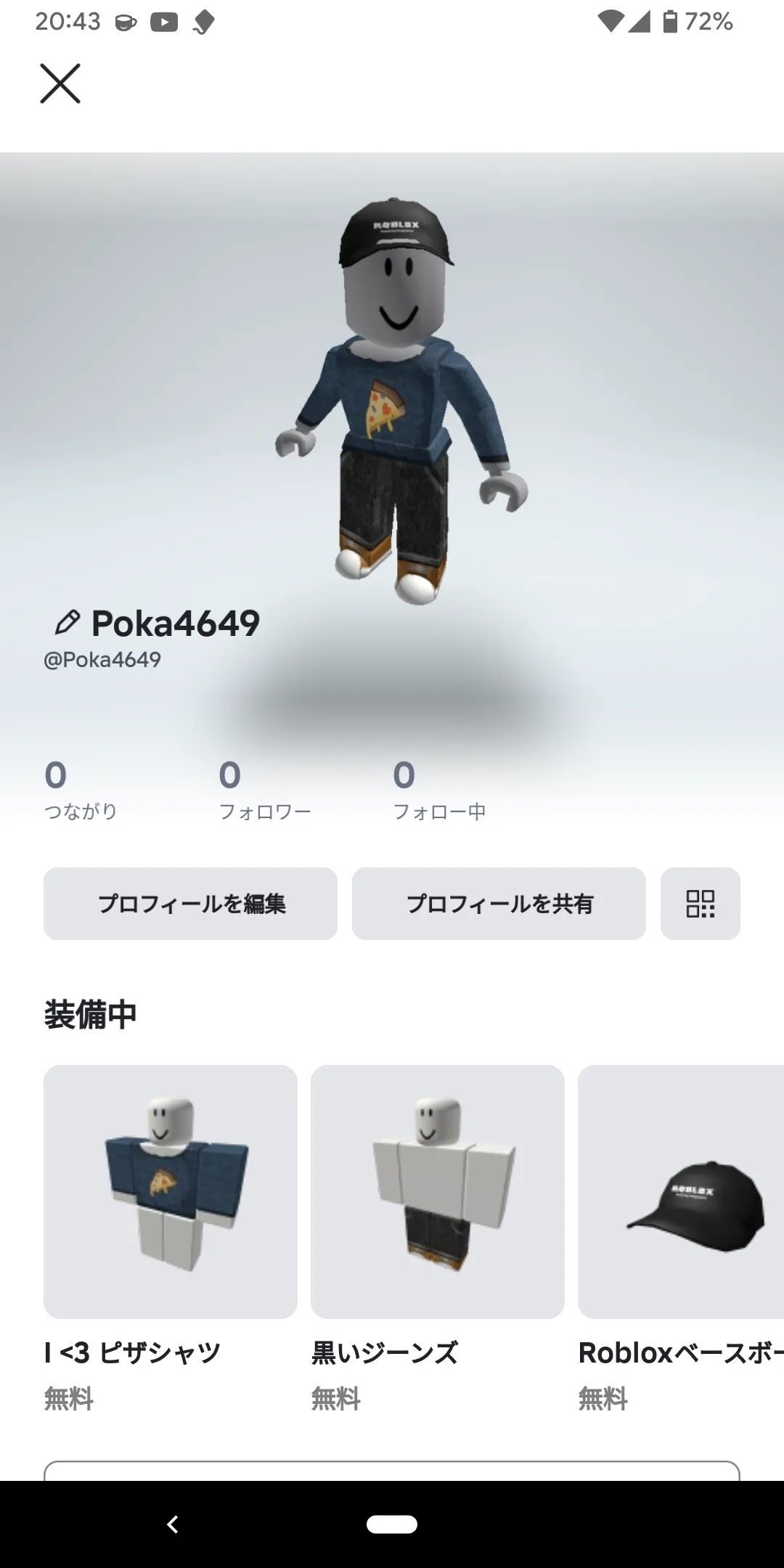Open the Roblox baseball cap item
The width and height of the screenshot is (784, 1568).
point(681,1192)
